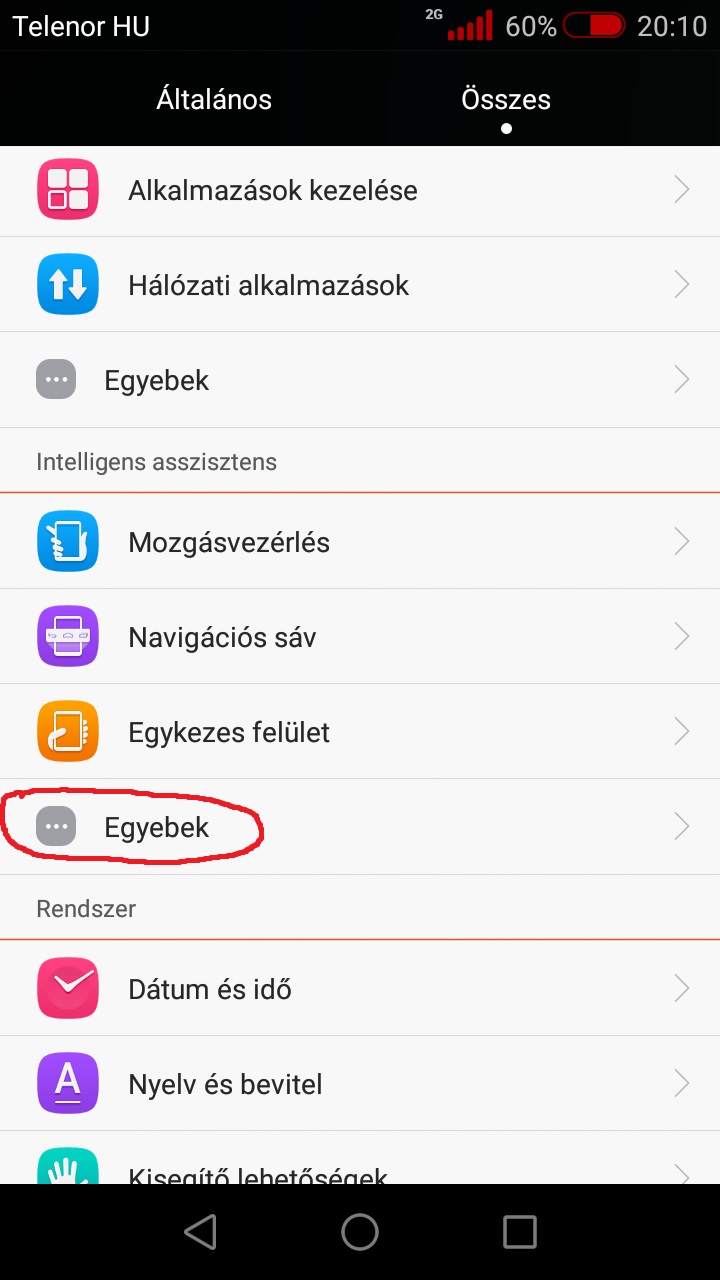
Task: Switch to the Általános tab
Action: 214,100
